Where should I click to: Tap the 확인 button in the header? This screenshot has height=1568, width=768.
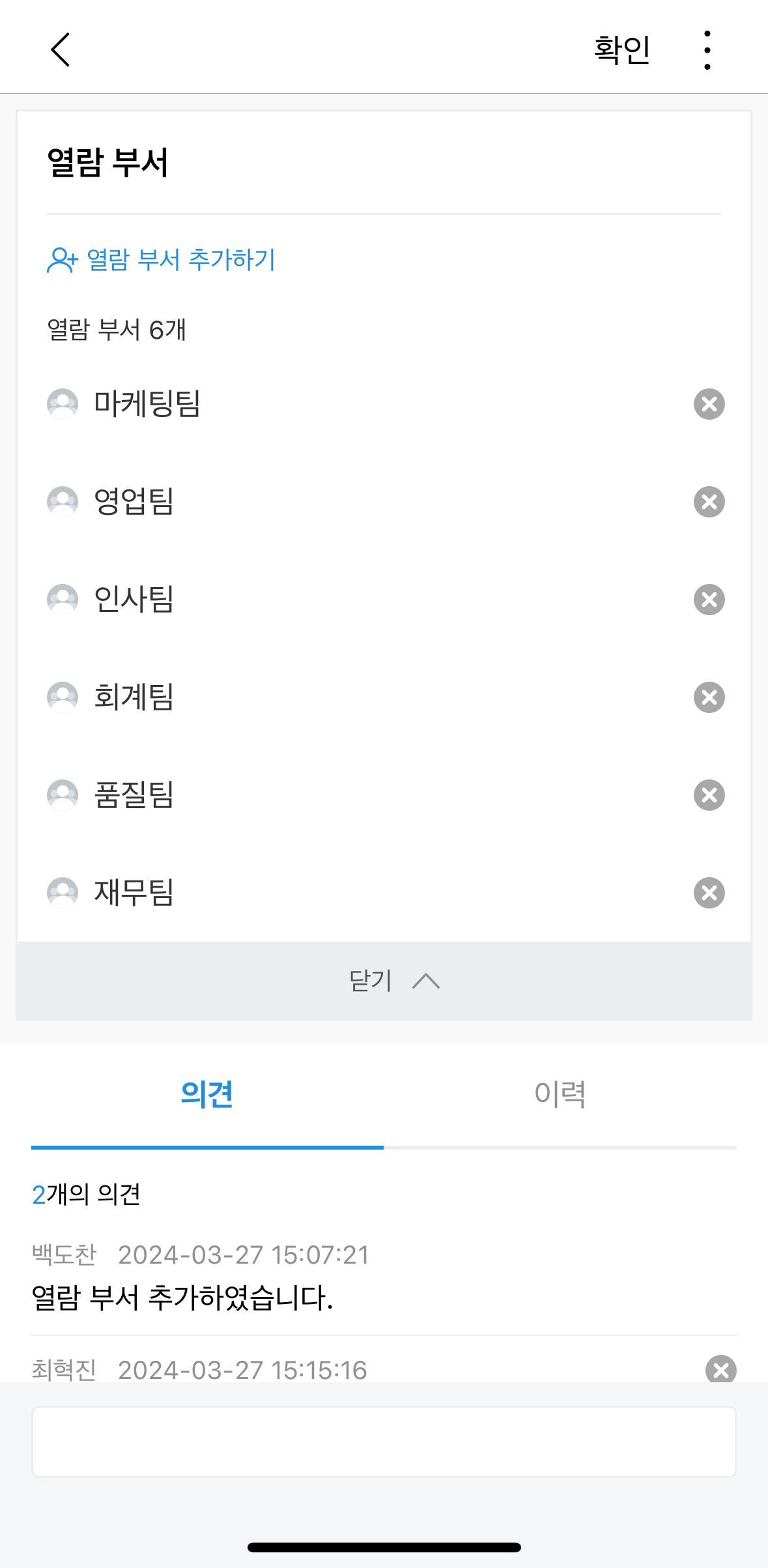(622, 50)
